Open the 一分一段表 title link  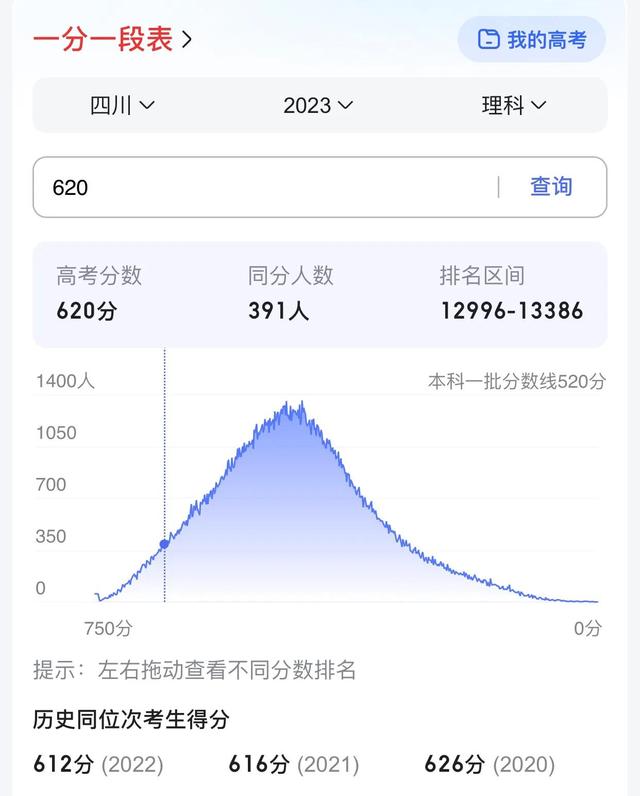tap(112, 39)
